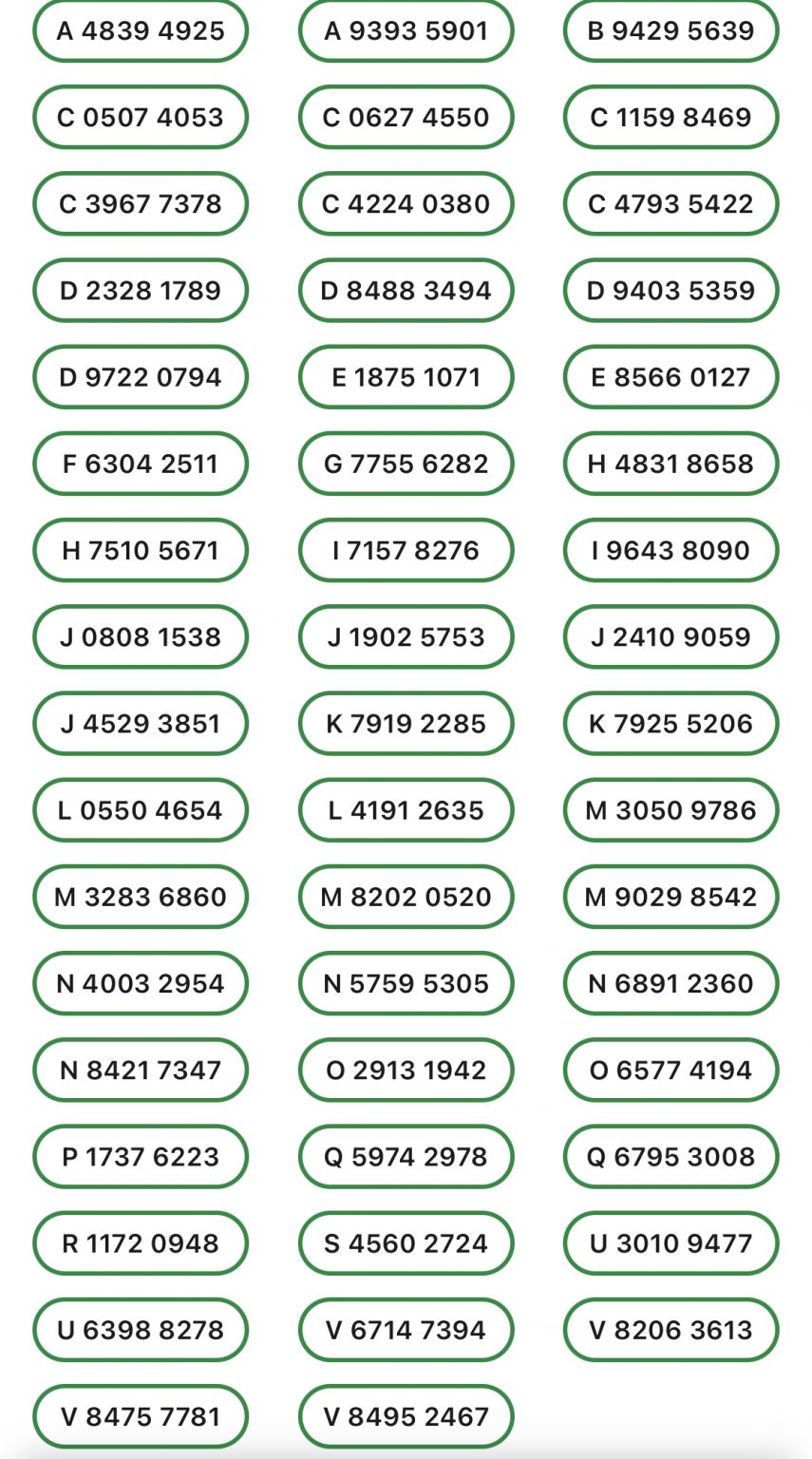Tap the G 7755 6282 chip
Image resolution: width=812 pixels, height=1459 pixels.
[x=406, y=463]
